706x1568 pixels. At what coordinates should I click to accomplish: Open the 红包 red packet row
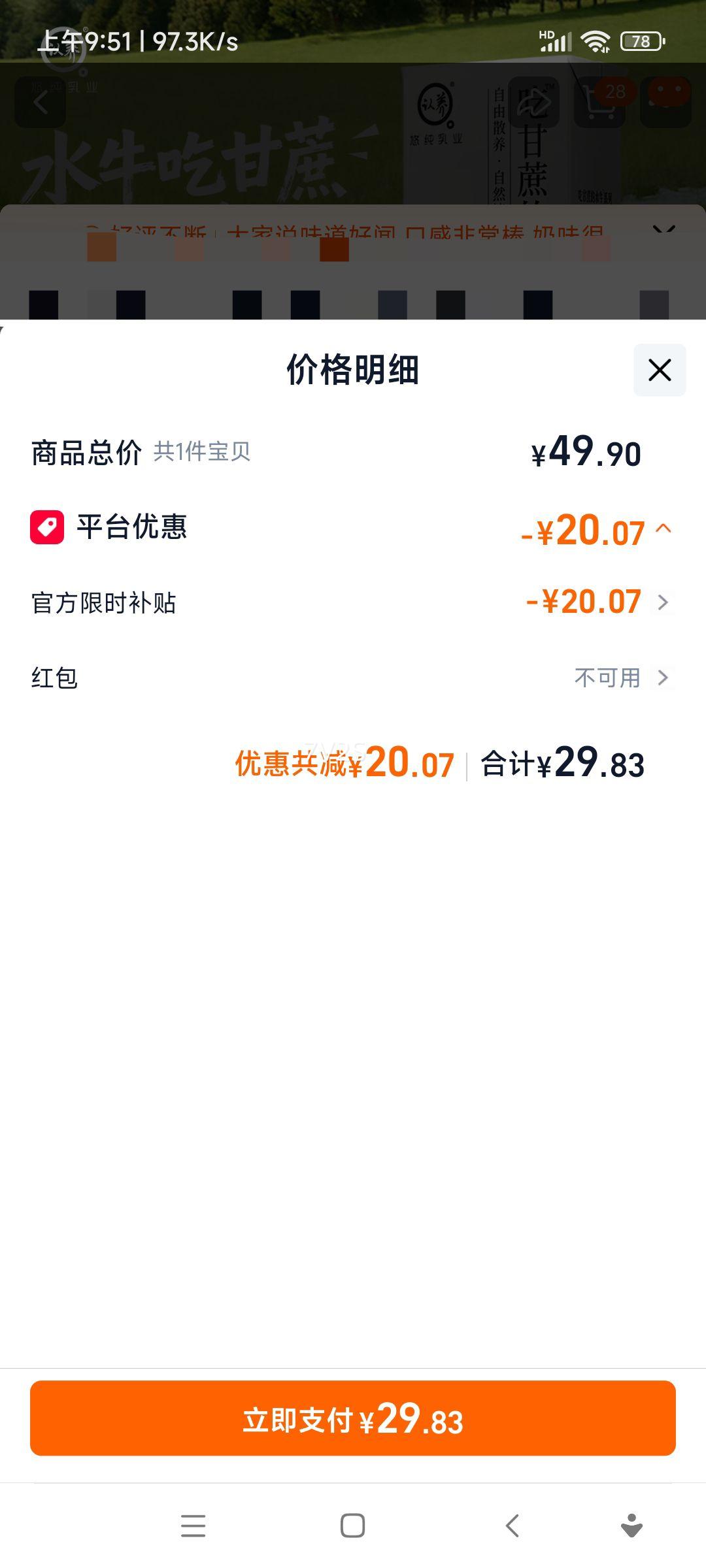tap(662, 678)
